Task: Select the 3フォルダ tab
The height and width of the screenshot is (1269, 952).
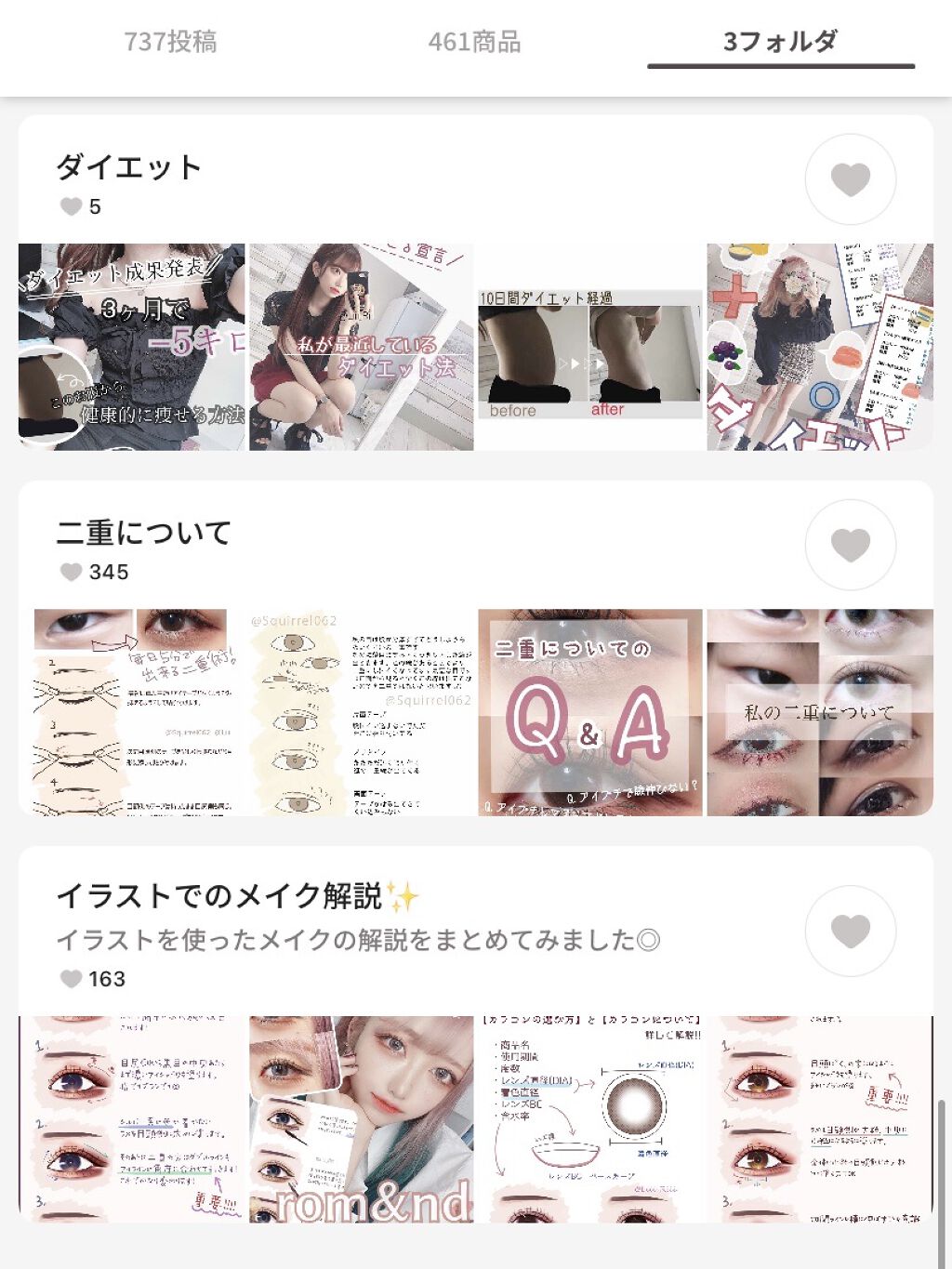Action: 780,42
